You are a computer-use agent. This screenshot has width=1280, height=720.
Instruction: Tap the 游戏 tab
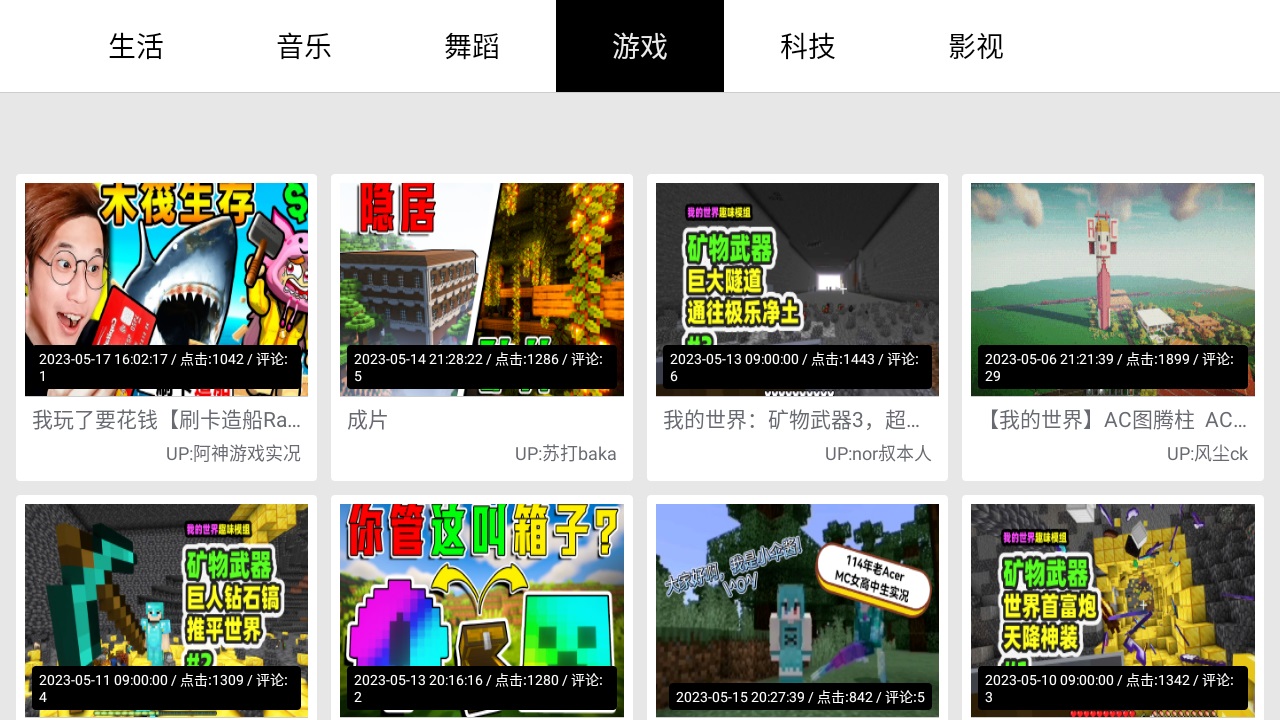[x=640, y=46]
